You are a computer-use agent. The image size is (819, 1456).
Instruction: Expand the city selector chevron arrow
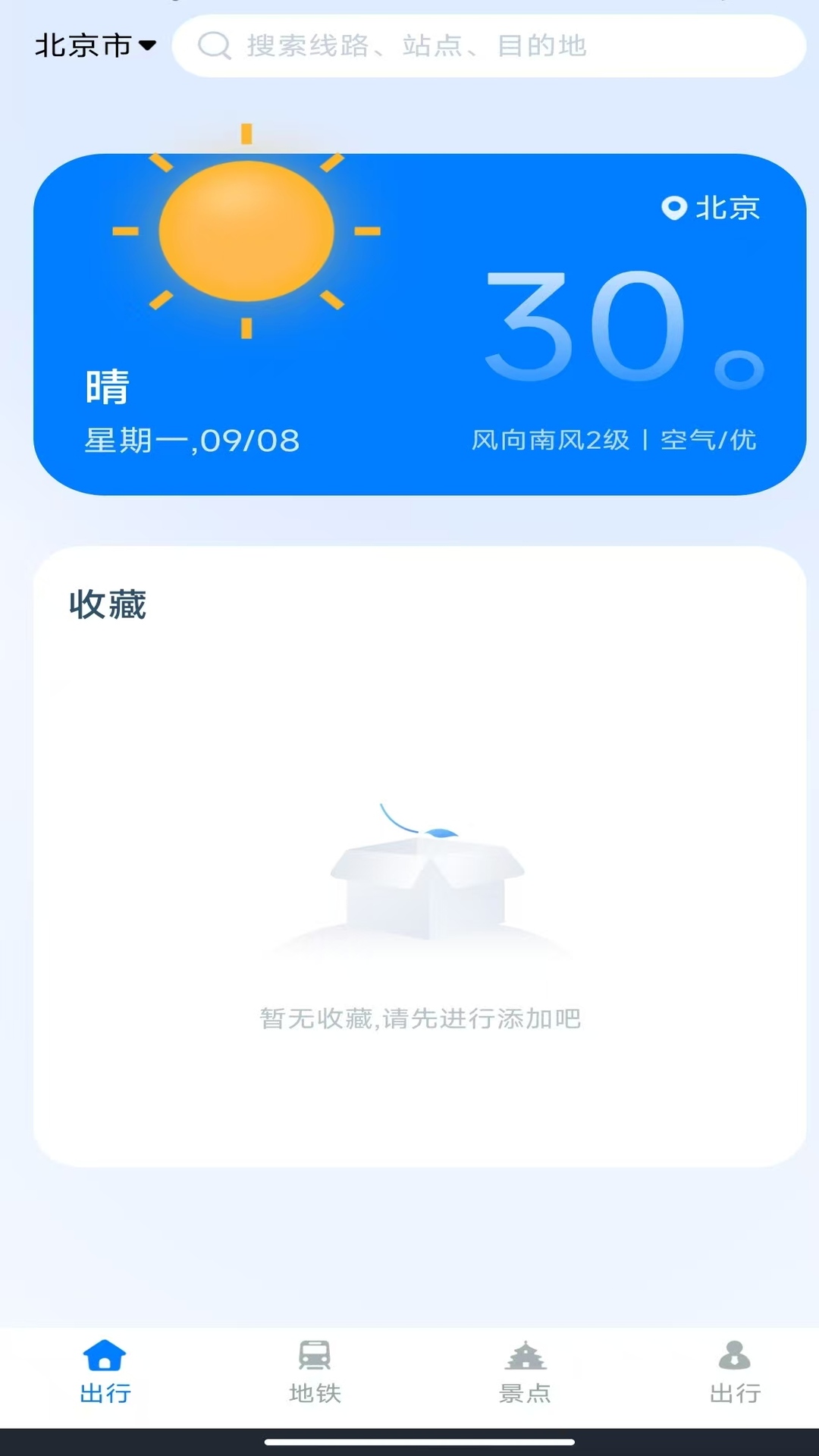pos(149,45)
